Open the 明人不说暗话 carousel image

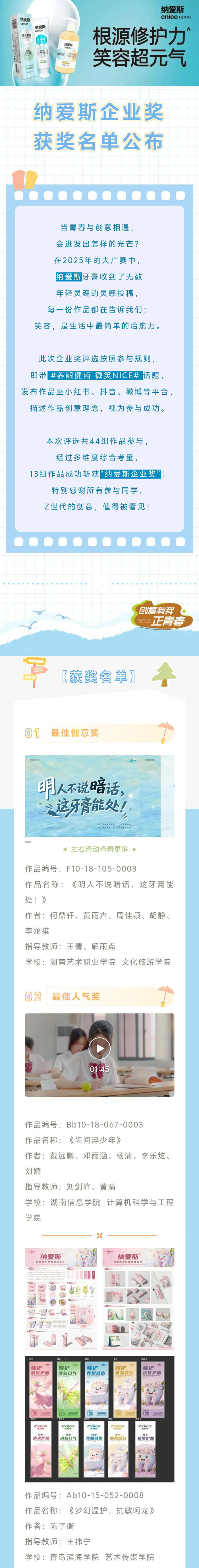click(93, 796)
